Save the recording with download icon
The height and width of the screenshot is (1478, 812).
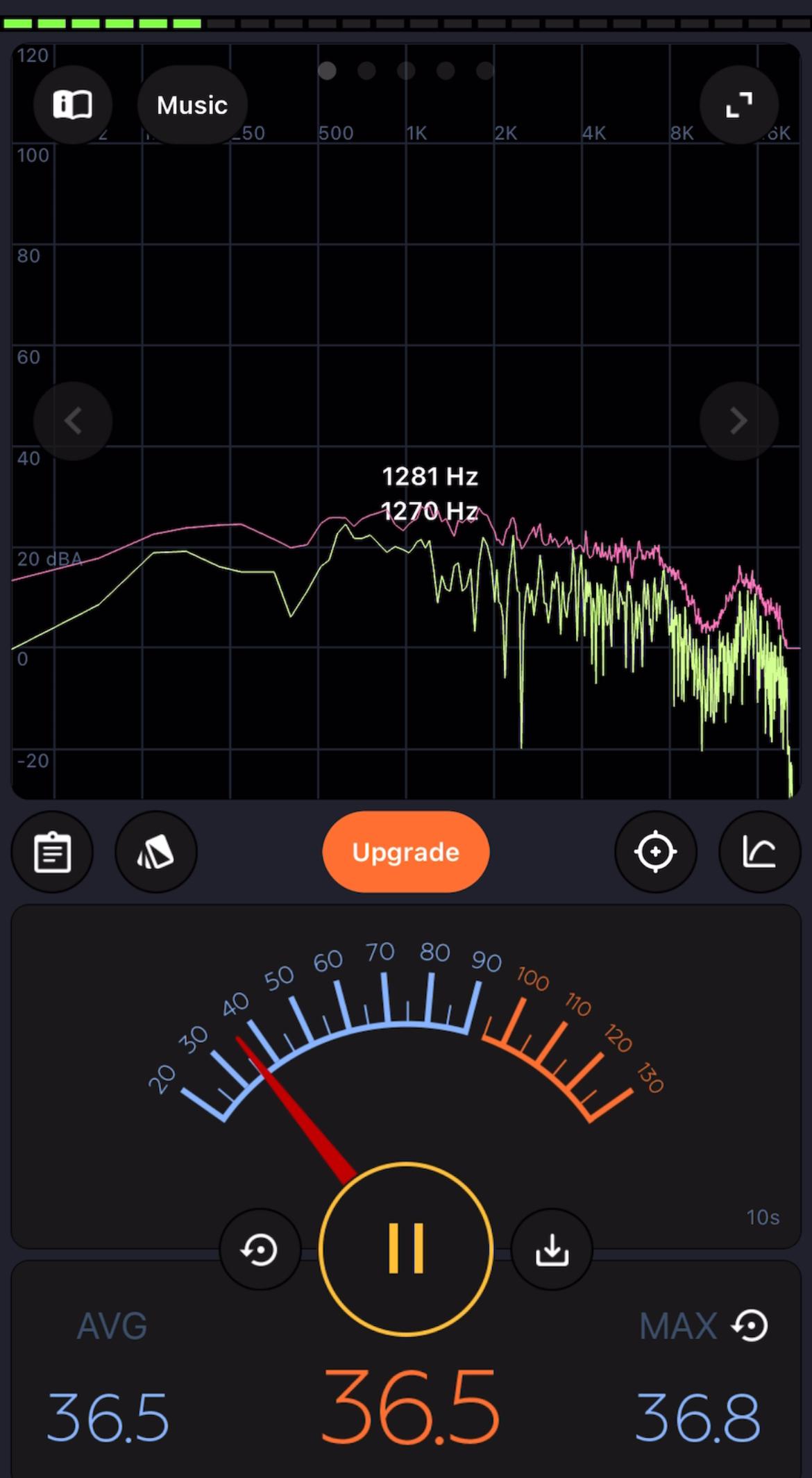552,1250
